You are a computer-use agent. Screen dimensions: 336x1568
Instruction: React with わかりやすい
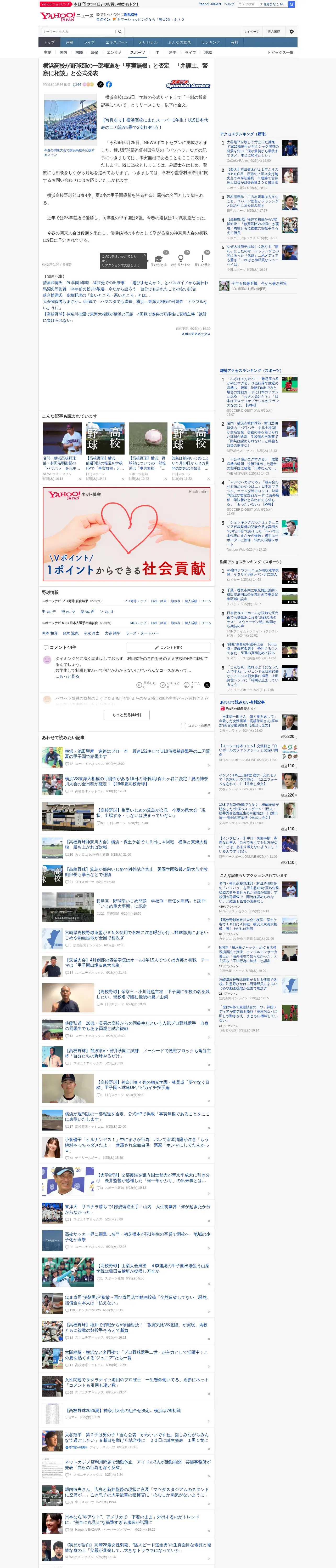click(181, 260)
